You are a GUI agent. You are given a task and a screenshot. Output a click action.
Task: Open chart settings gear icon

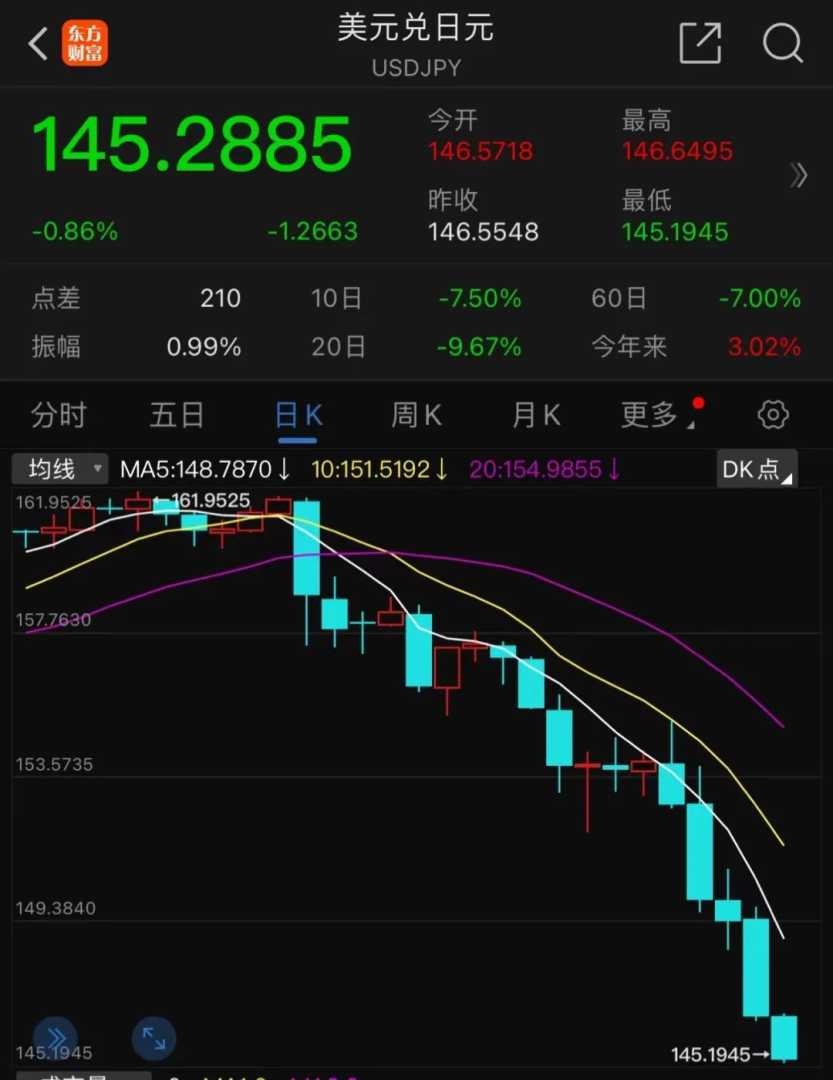click(x=773, y=415)
